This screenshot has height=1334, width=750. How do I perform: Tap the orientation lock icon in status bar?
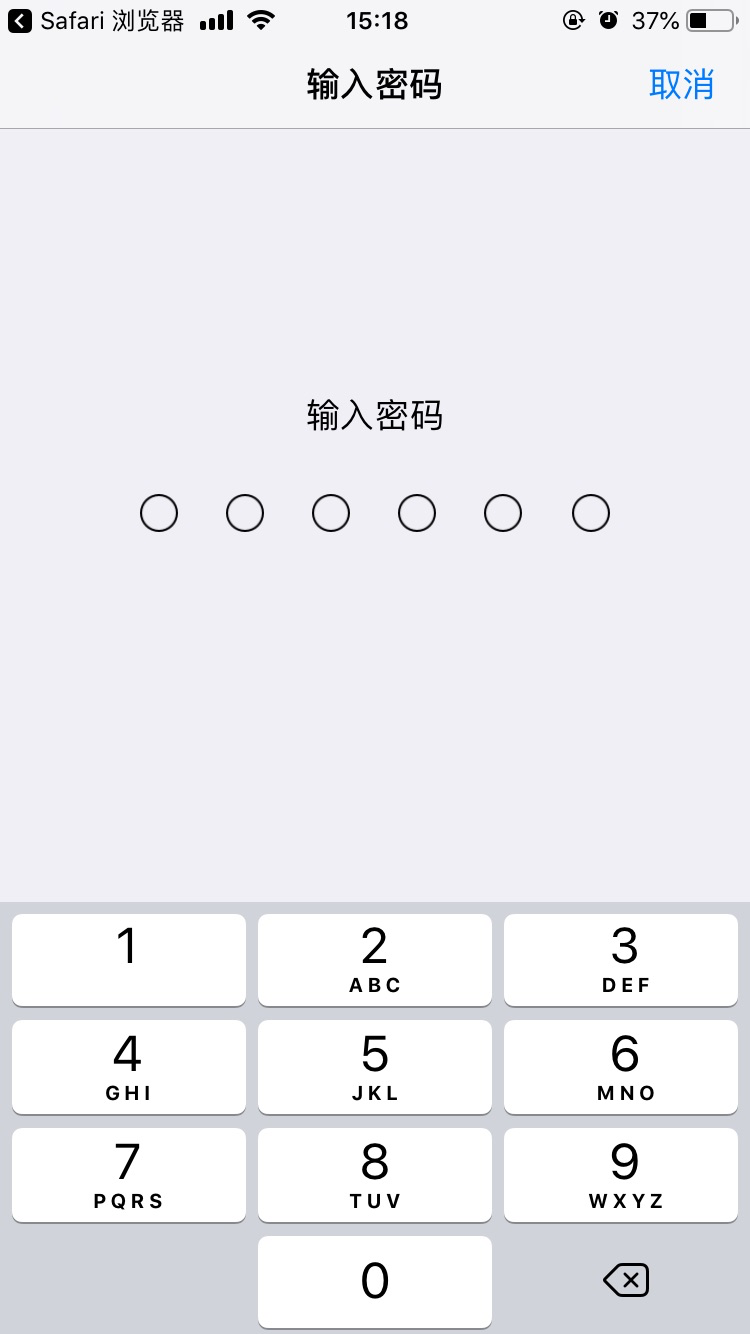572,19
